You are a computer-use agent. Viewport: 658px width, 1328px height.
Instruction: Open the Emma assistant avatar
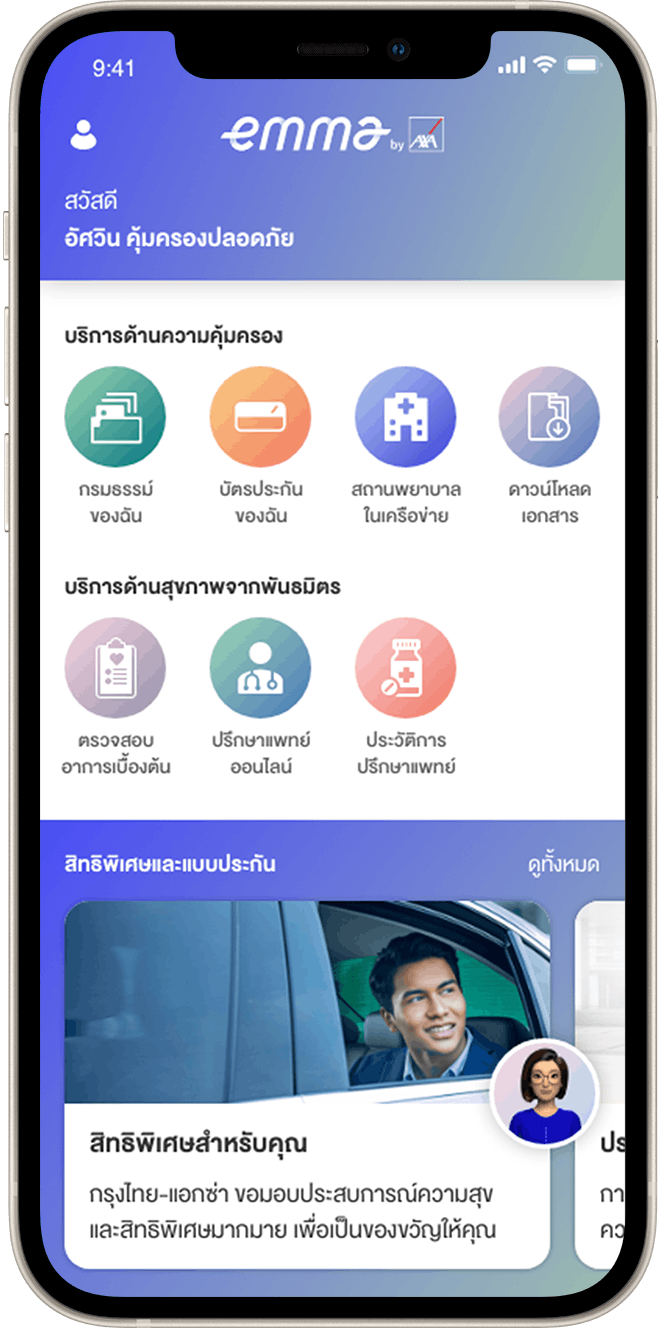pyautogui.click(x=545, y=1093)
